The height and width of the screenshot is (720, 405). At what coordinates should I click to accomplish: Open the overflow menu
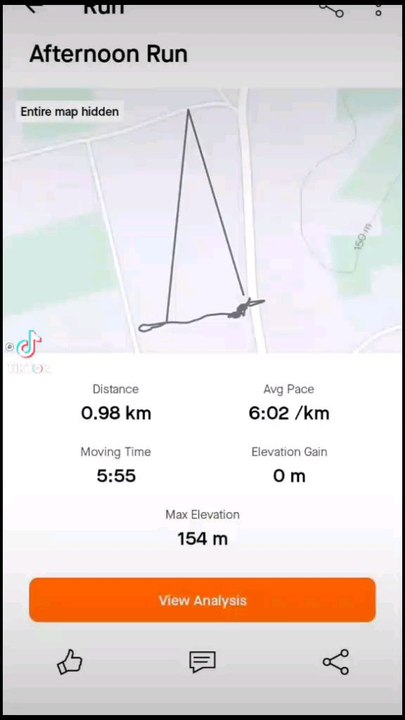pyautogui.click(x=378, y=10)
